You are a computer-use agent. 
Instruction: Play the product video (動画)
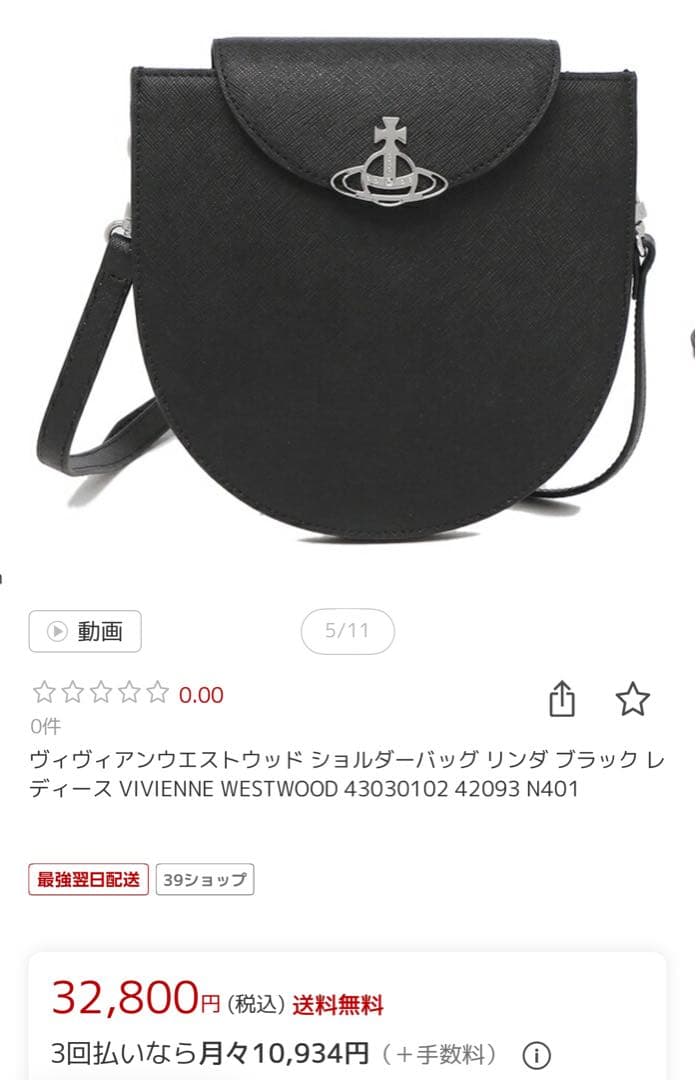point(85,631)
